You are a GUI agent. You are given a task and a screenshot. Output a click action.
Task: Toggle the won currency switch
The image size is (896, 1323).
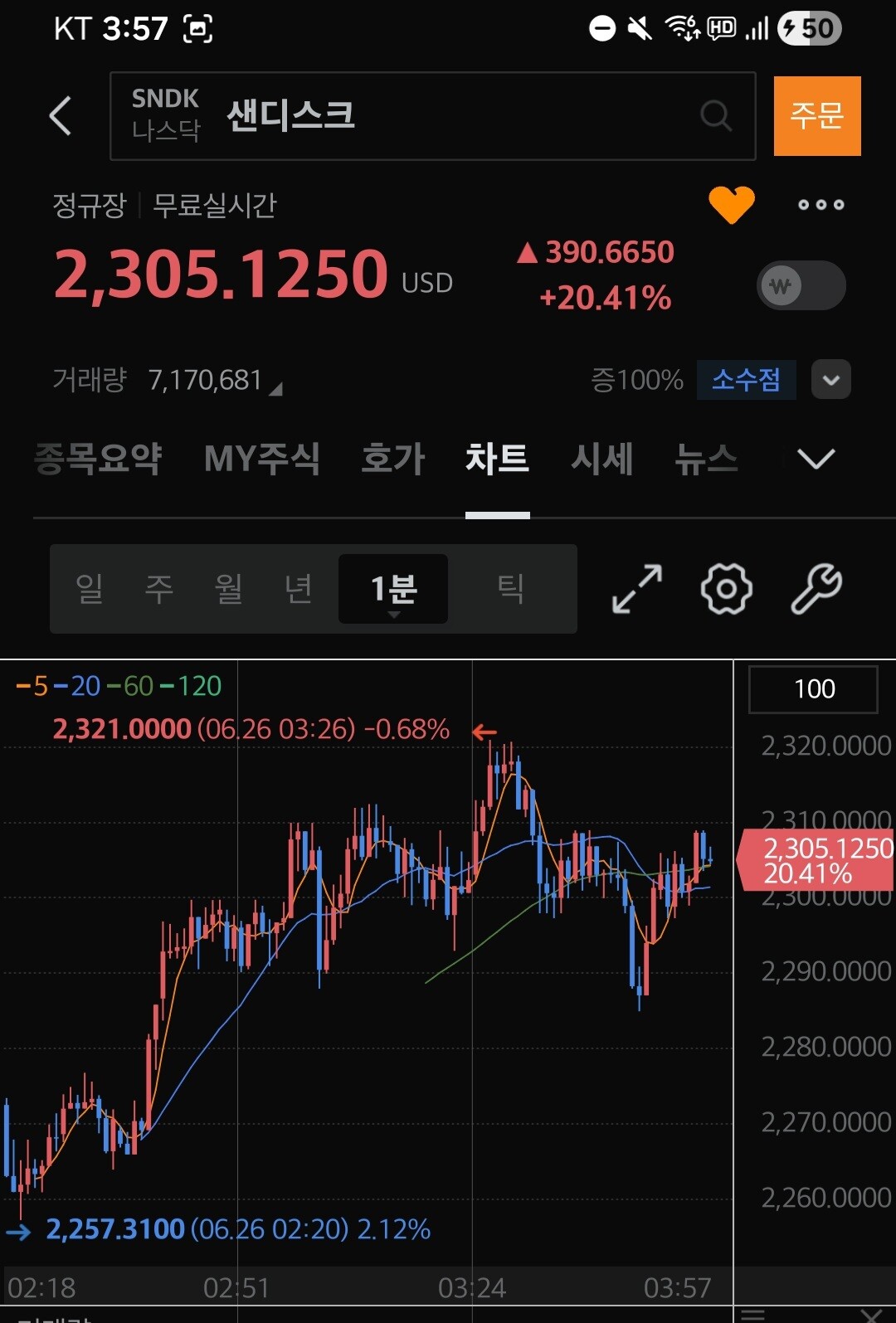(x=801, y=285)
